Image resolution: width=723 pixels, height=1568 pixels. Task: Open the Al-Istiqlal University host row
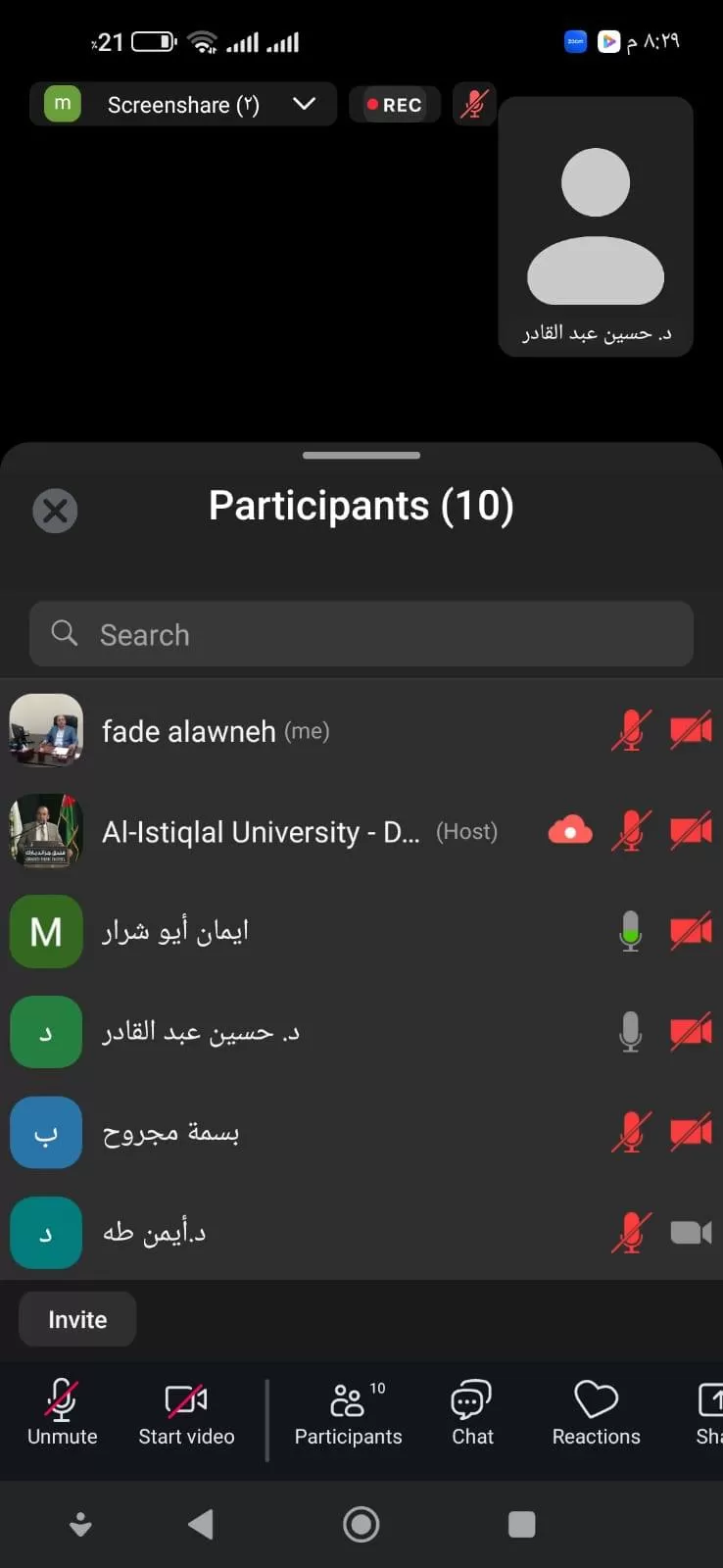[294, 832]
